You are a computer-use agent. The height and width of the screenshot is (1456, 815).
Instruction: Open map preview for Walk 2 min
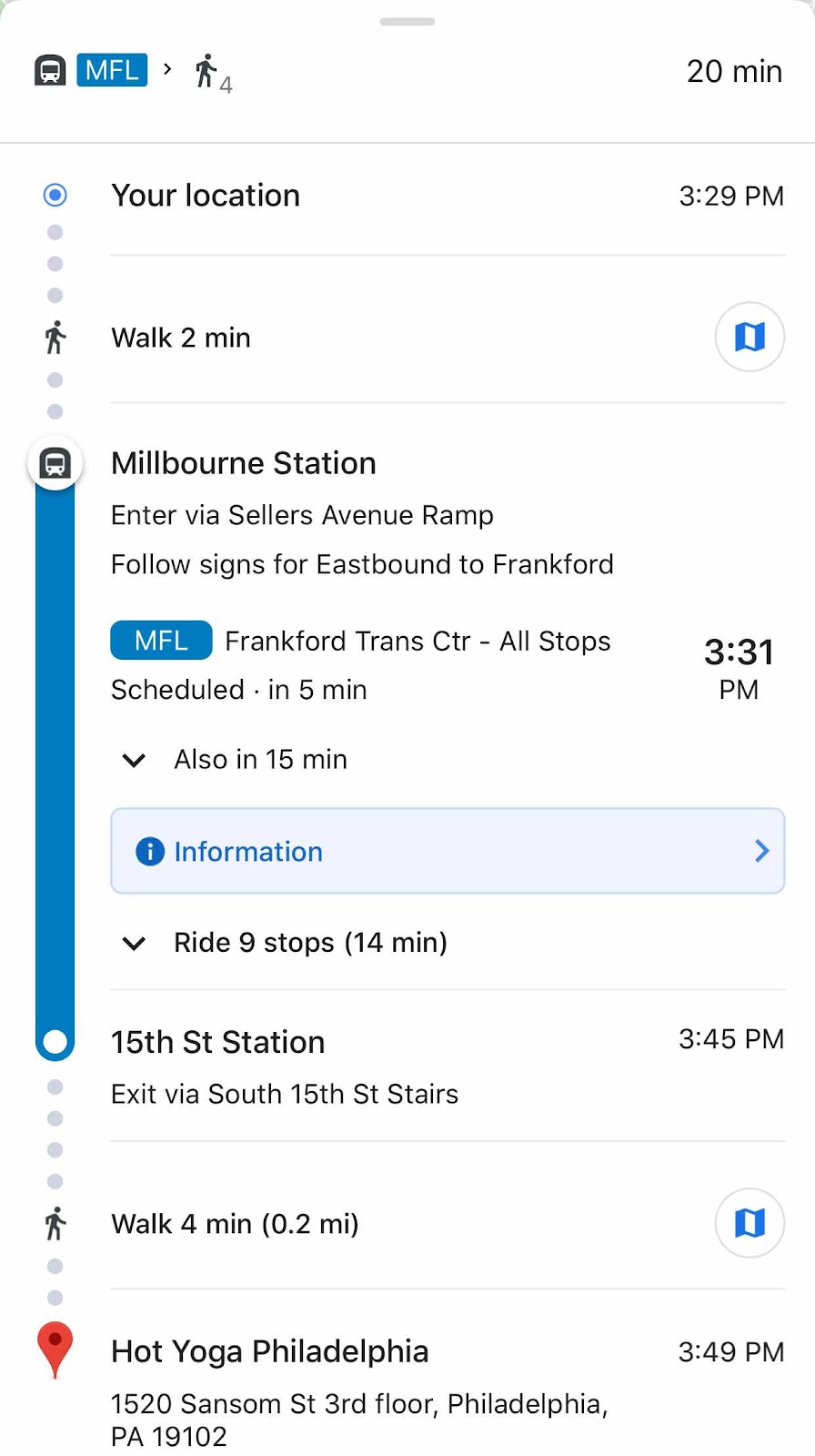(750, 337)
